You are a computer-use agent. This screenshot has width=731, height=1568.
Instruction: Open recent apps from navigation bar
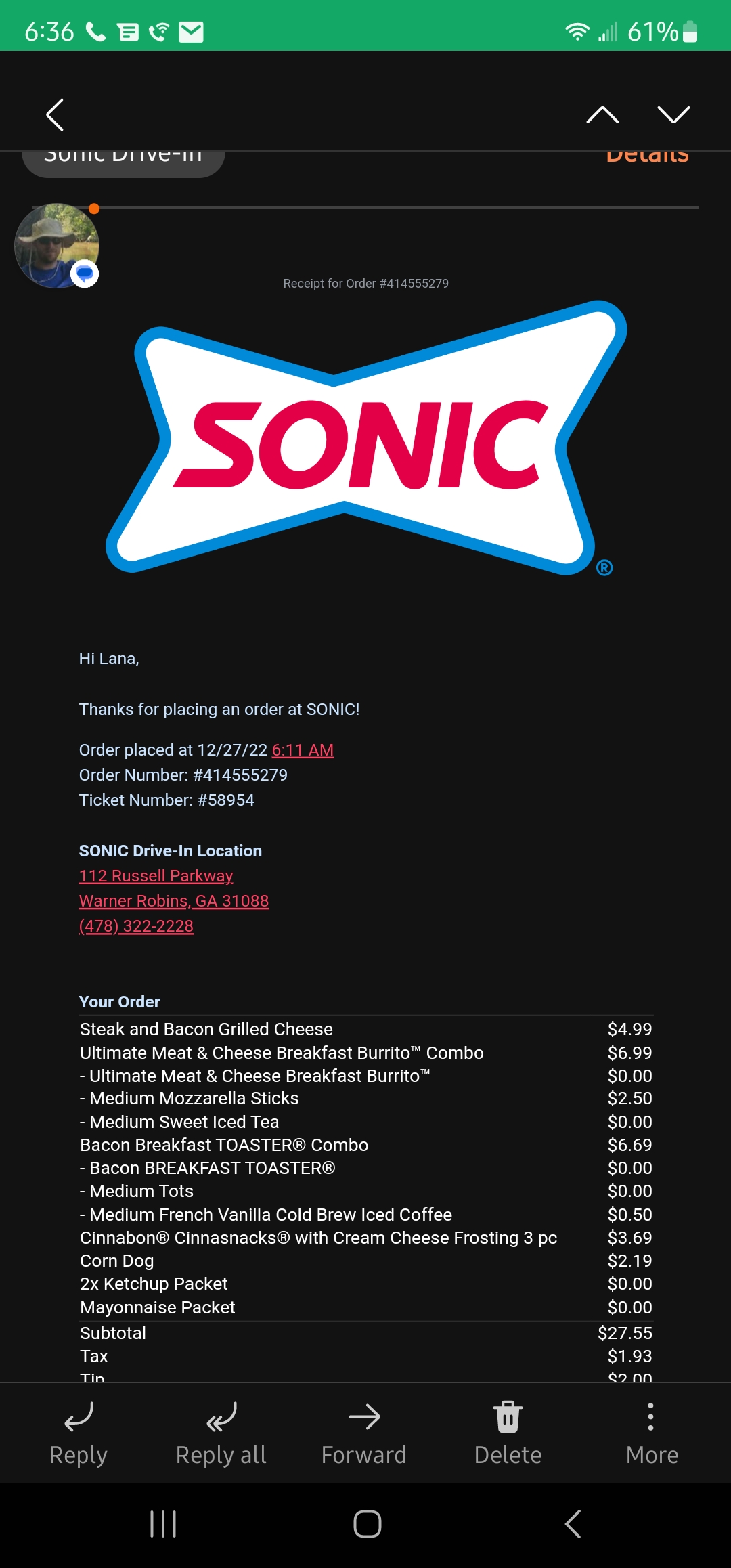(163, 1524)
